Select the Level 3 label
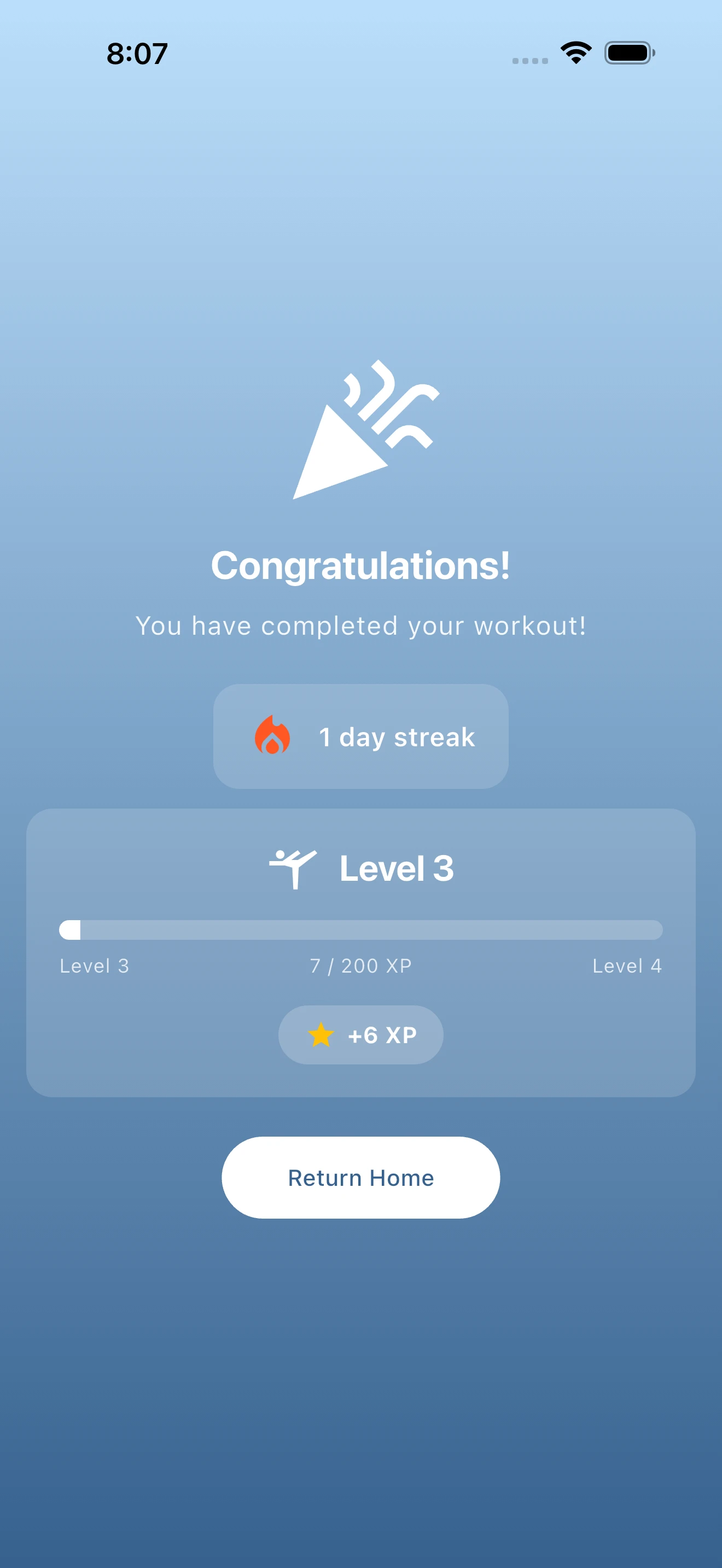 [94, 966]
